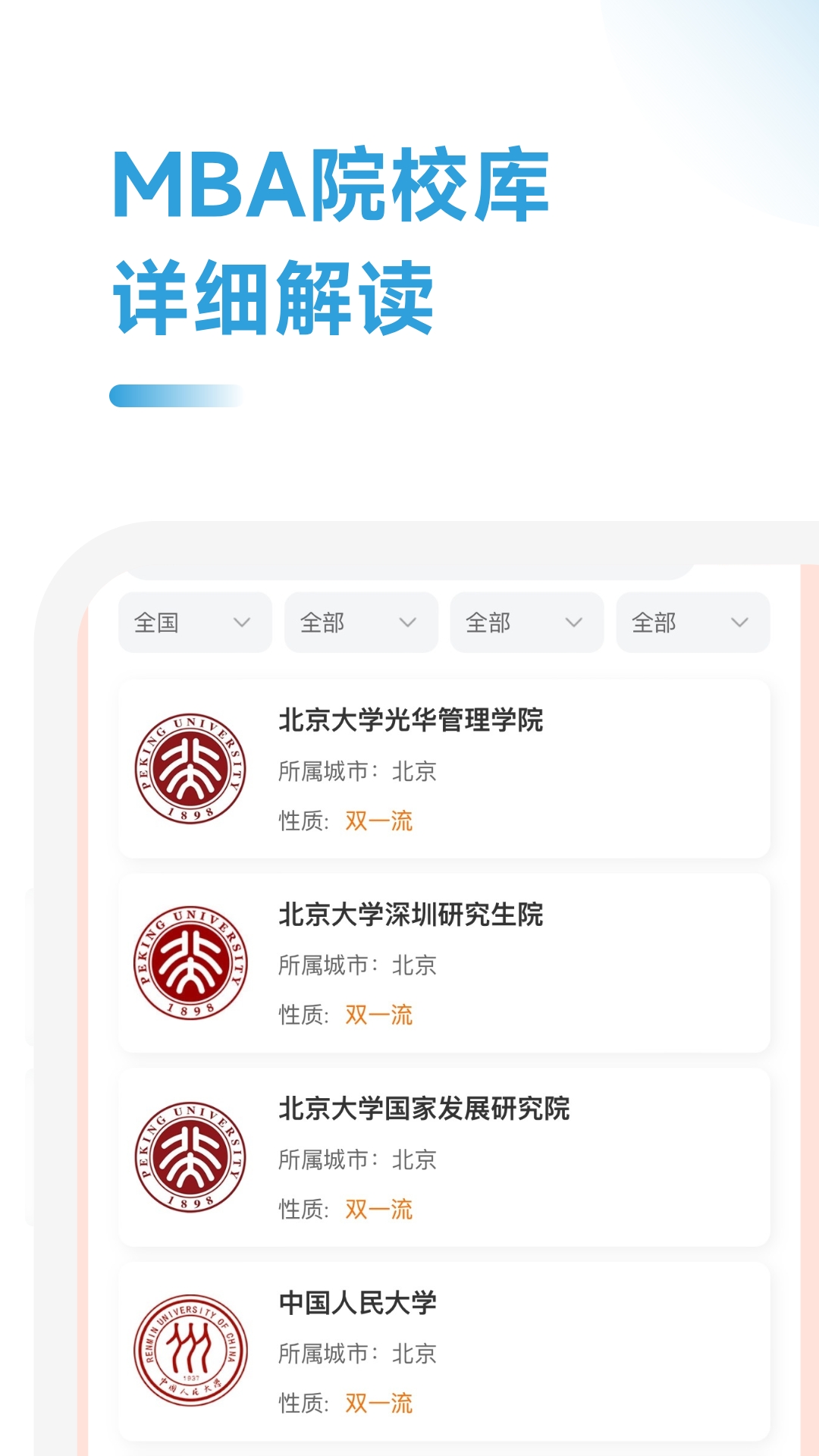
Task: Click the Peking University crest on Guanghua card
Action: point(190,767)
